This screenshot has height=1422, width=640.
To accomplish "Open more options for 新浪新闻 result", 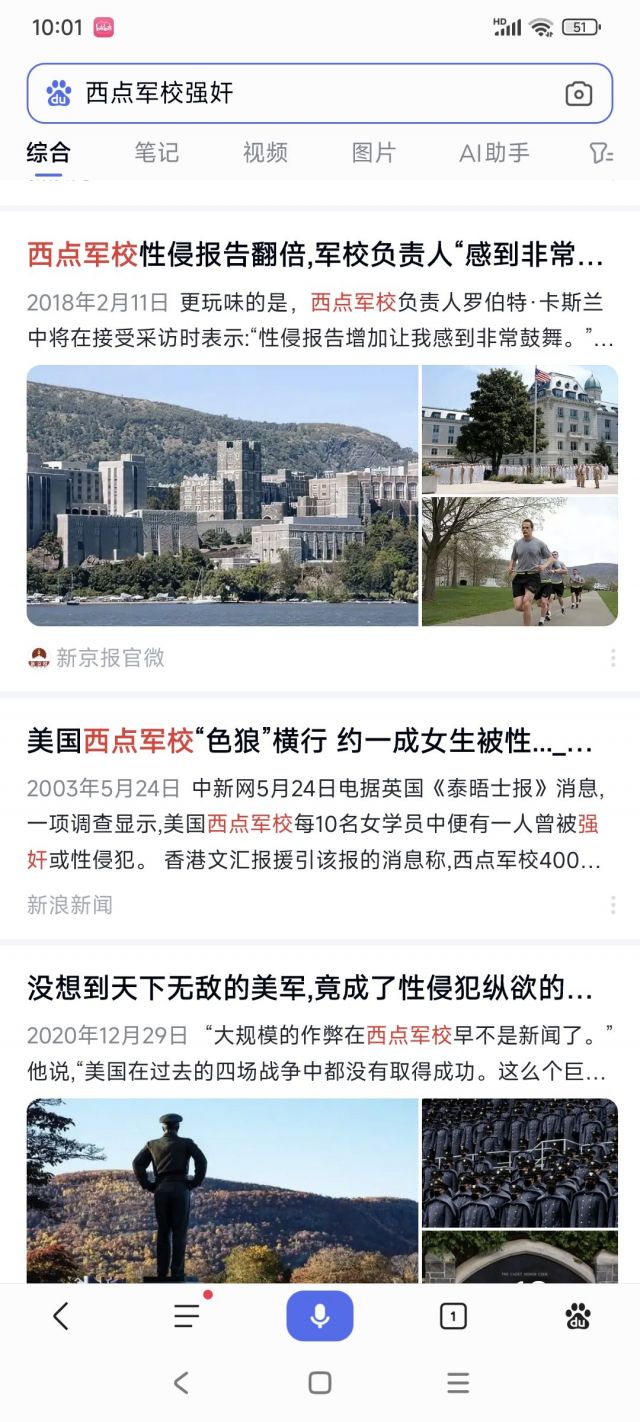I will pyautogui.click(x=612, y=905).
